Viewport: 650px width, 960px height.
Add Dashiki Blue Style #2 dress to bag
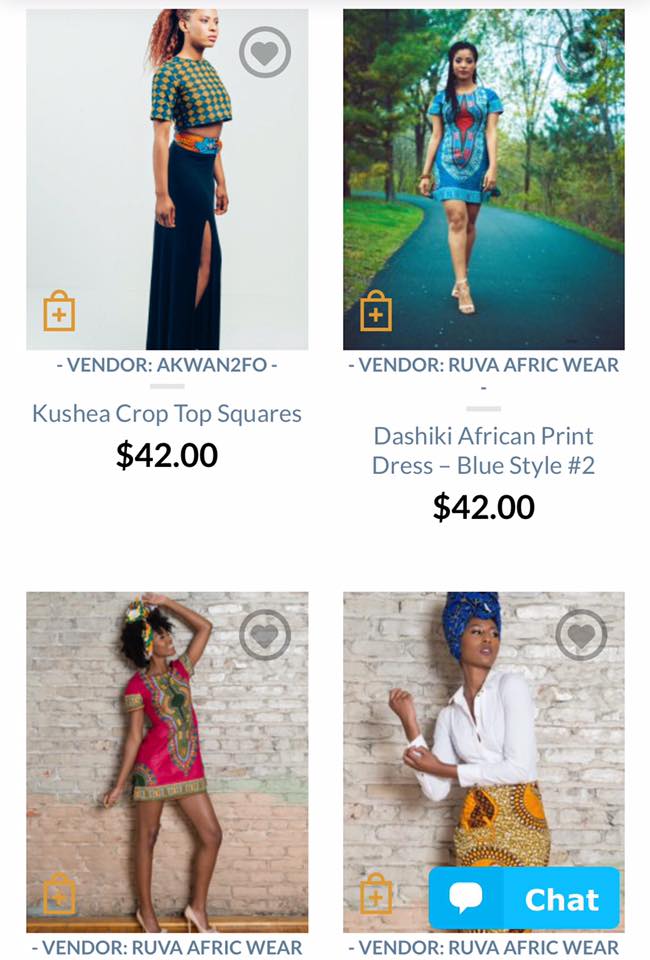click(376, 312)
